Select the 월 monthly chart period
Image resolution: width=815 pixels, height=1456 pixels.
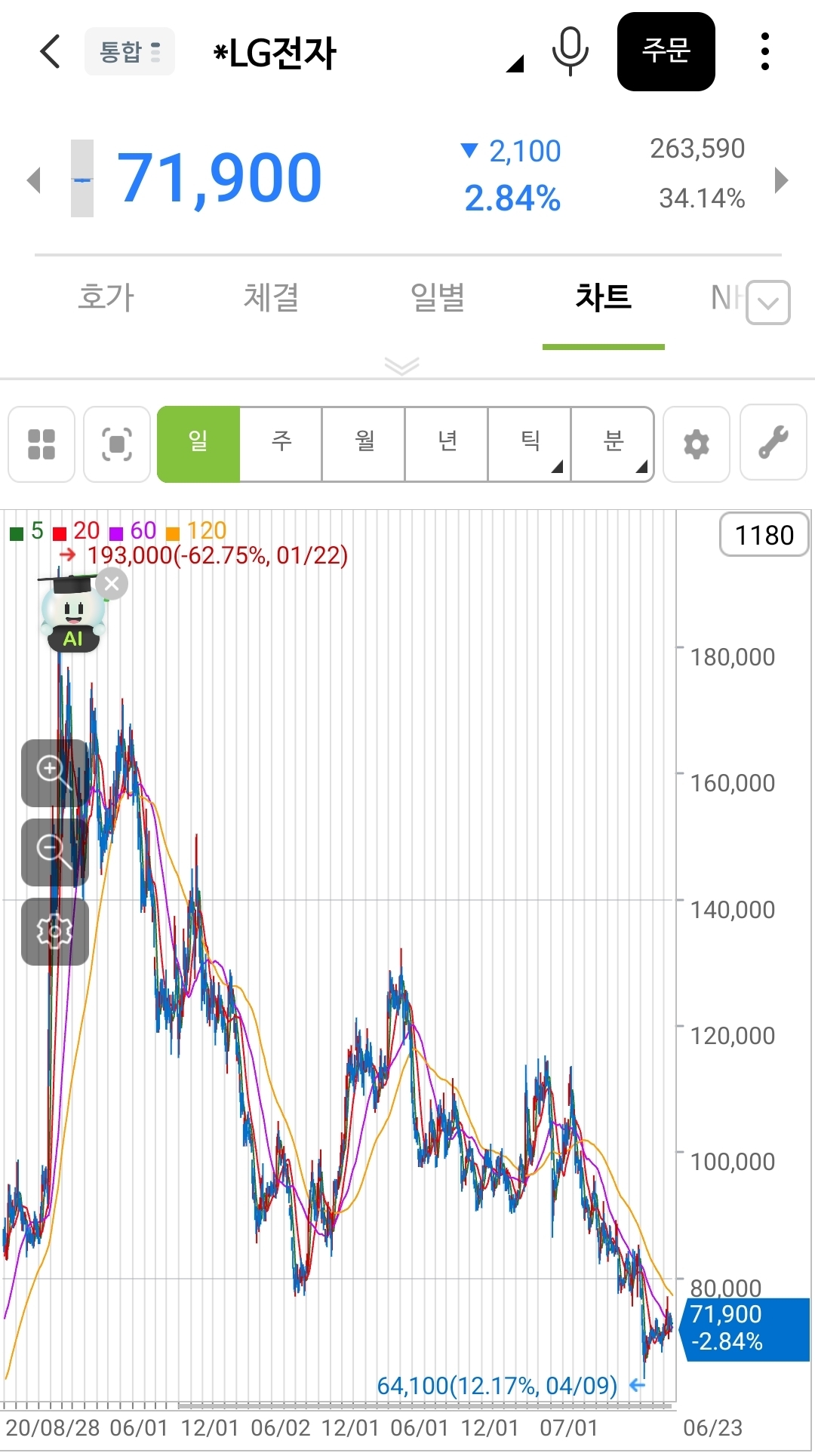[x=364, y=444]
